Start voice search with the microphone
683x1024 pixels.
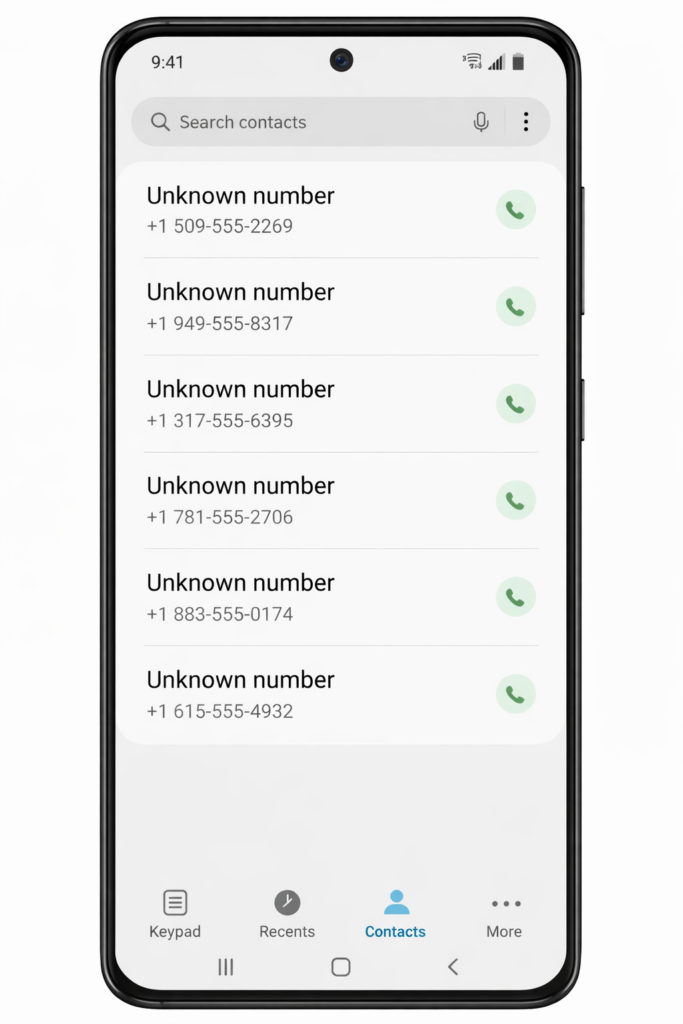[481, 122]
